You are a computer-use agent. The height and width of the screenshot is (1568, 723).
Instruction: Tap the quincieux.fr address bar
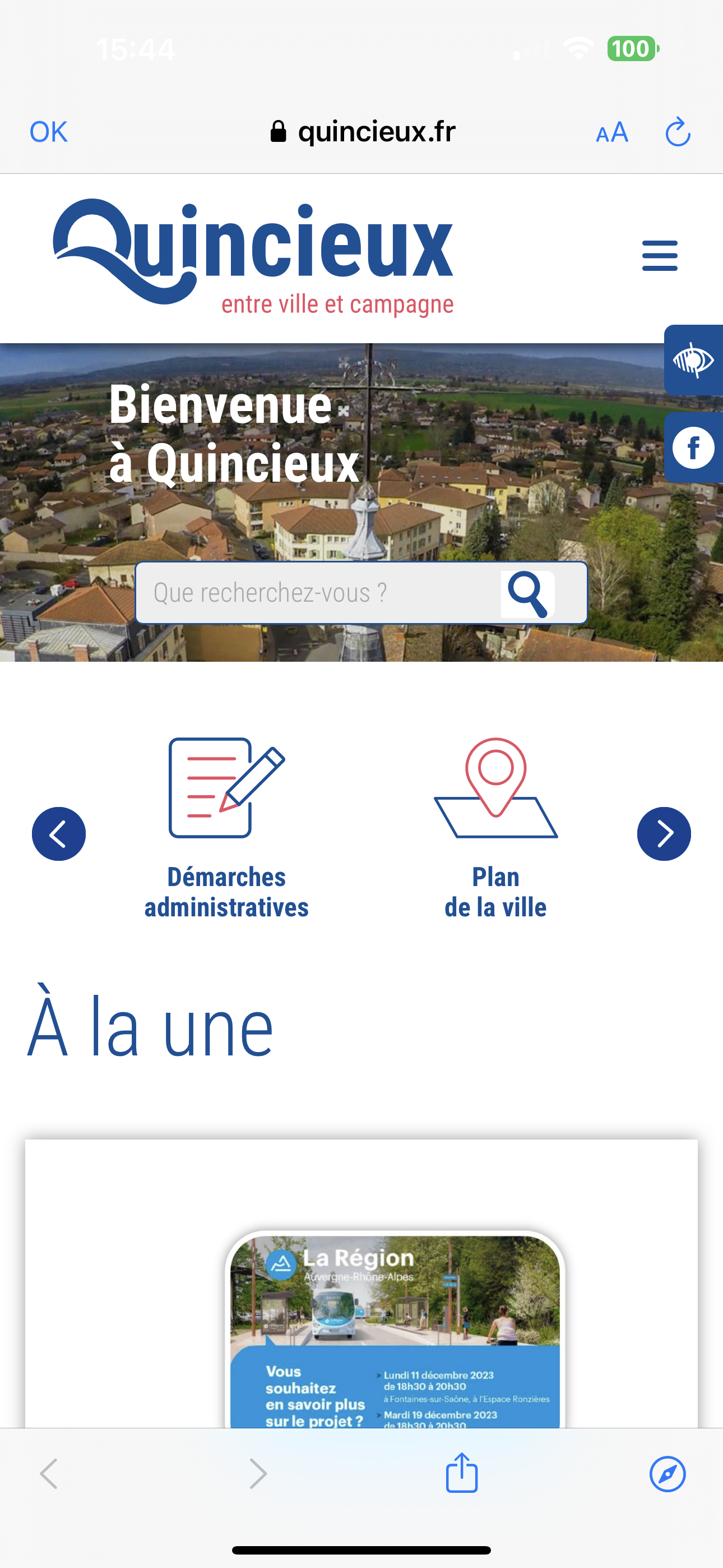(363, 131)
